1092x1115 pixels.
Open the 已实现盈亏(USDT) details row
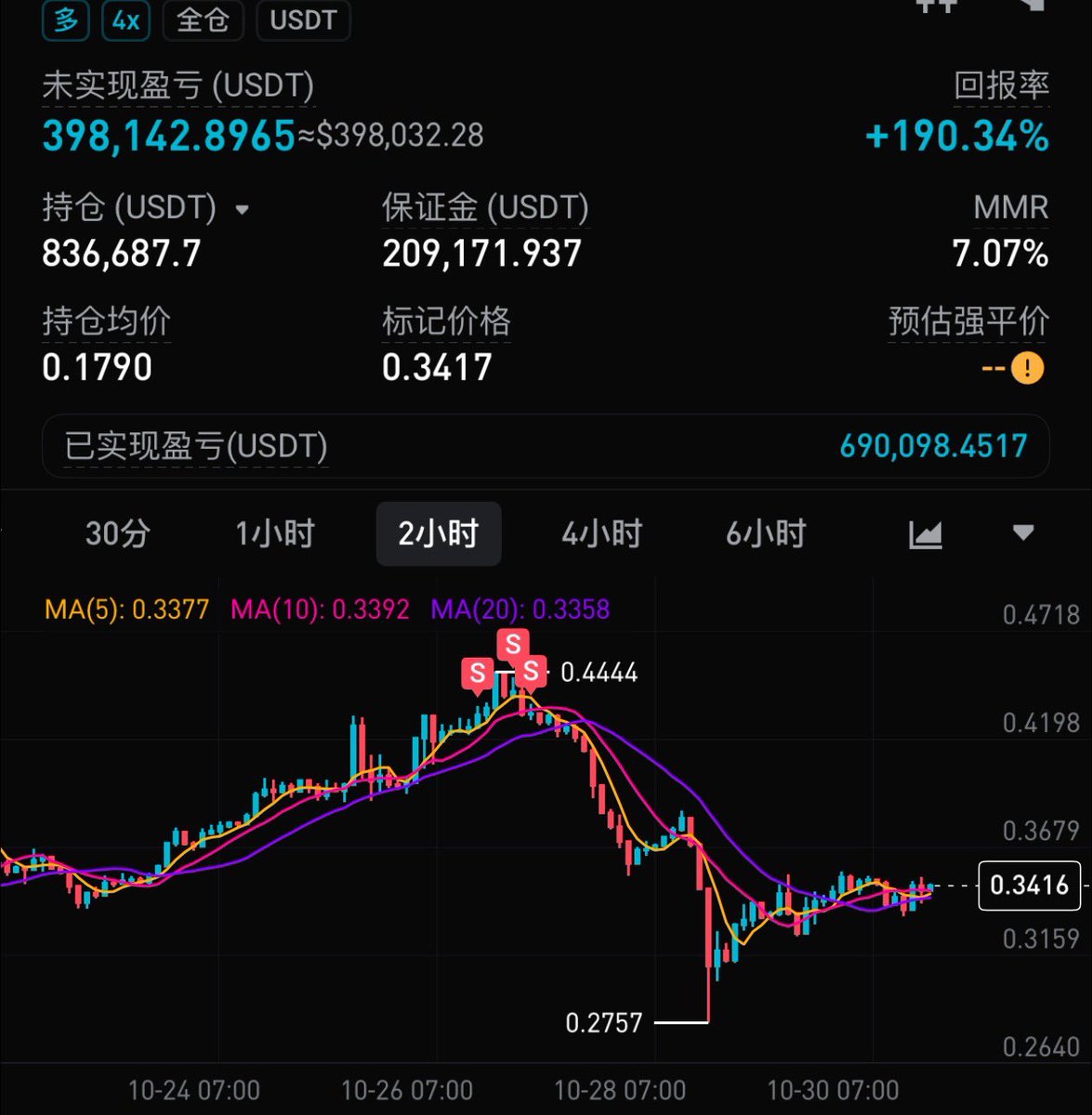tap(546, 446)
